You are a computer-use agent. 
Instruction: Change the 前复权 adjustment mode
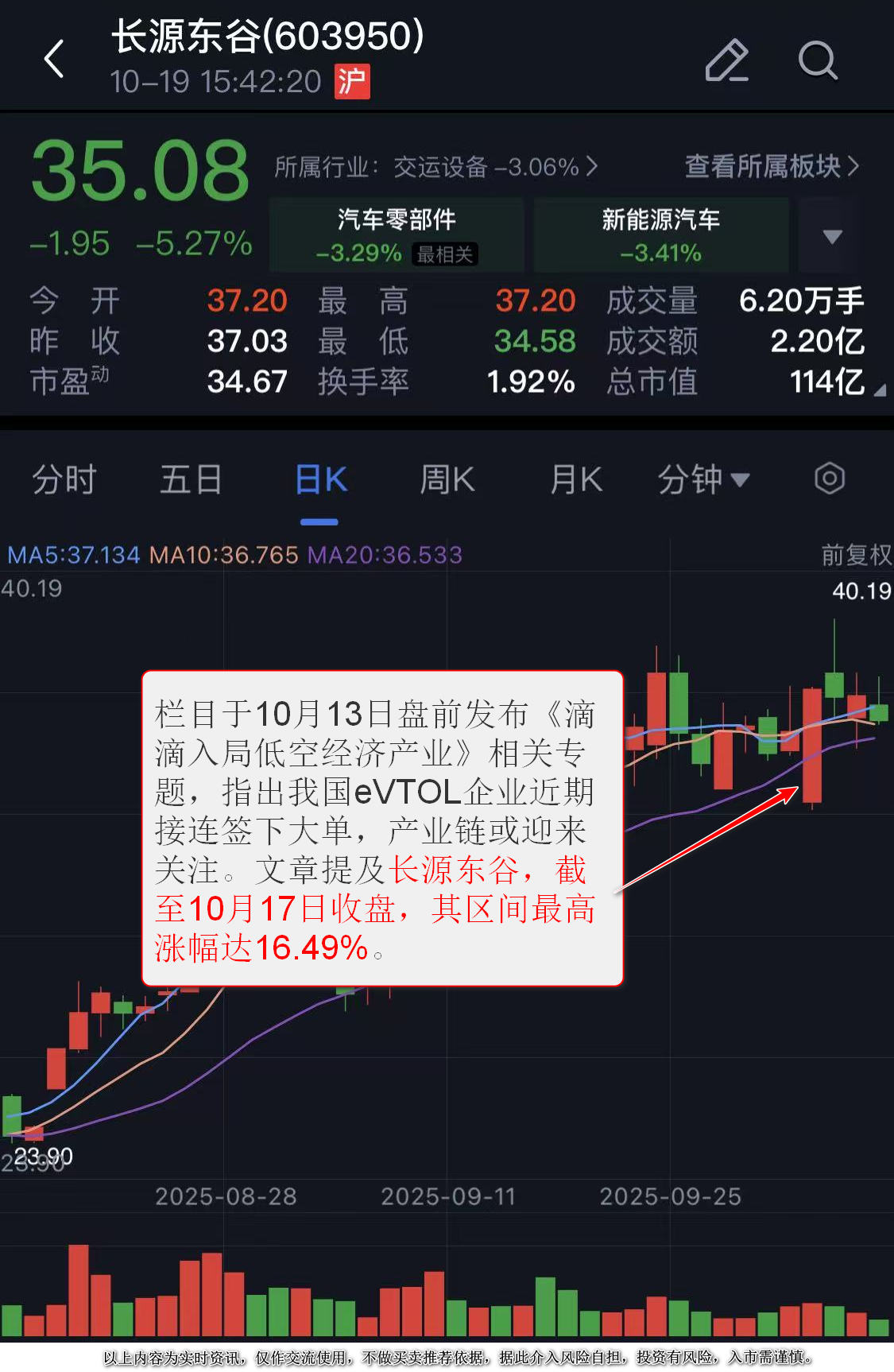[x=856, y=555]
